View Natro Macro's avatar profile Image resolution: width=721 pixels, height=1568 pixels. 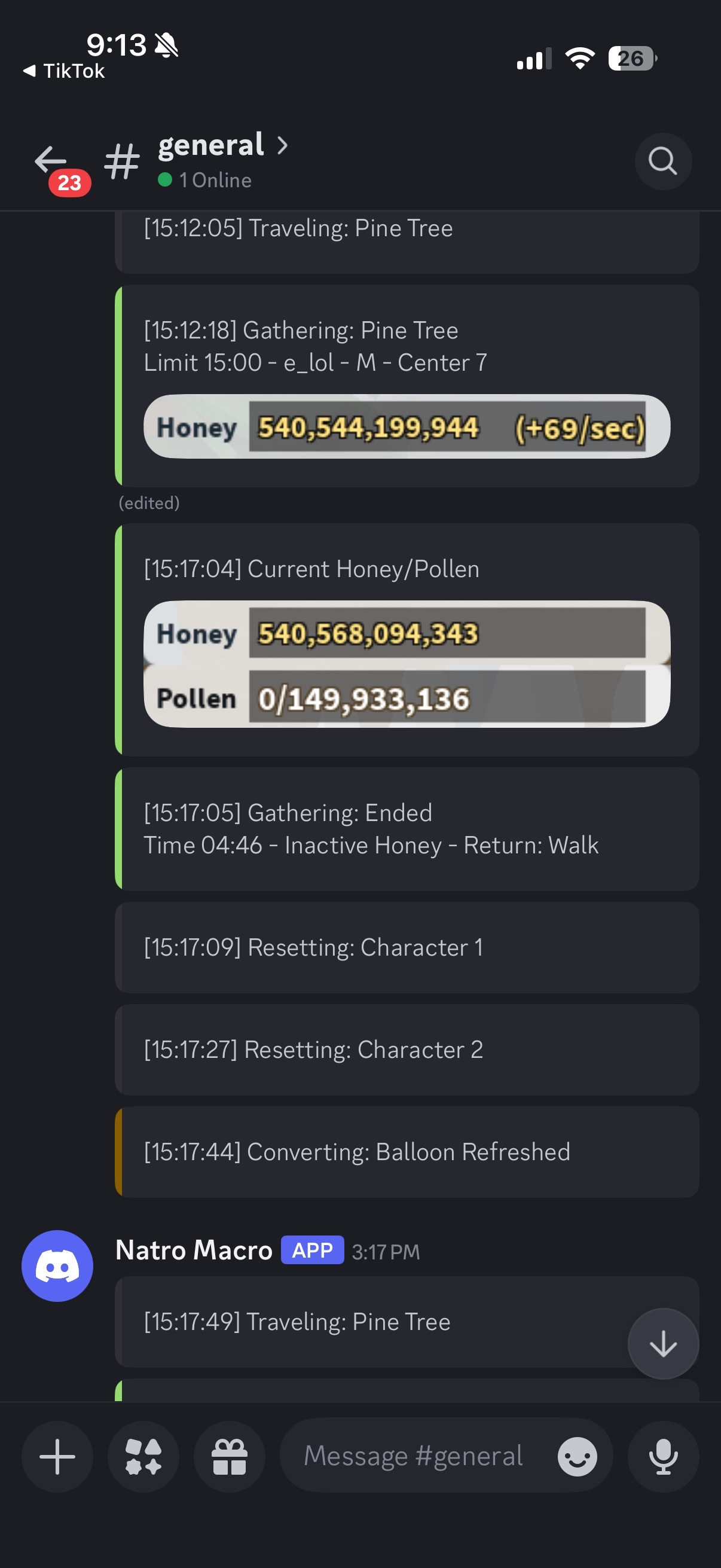[x=57, y=1265]
